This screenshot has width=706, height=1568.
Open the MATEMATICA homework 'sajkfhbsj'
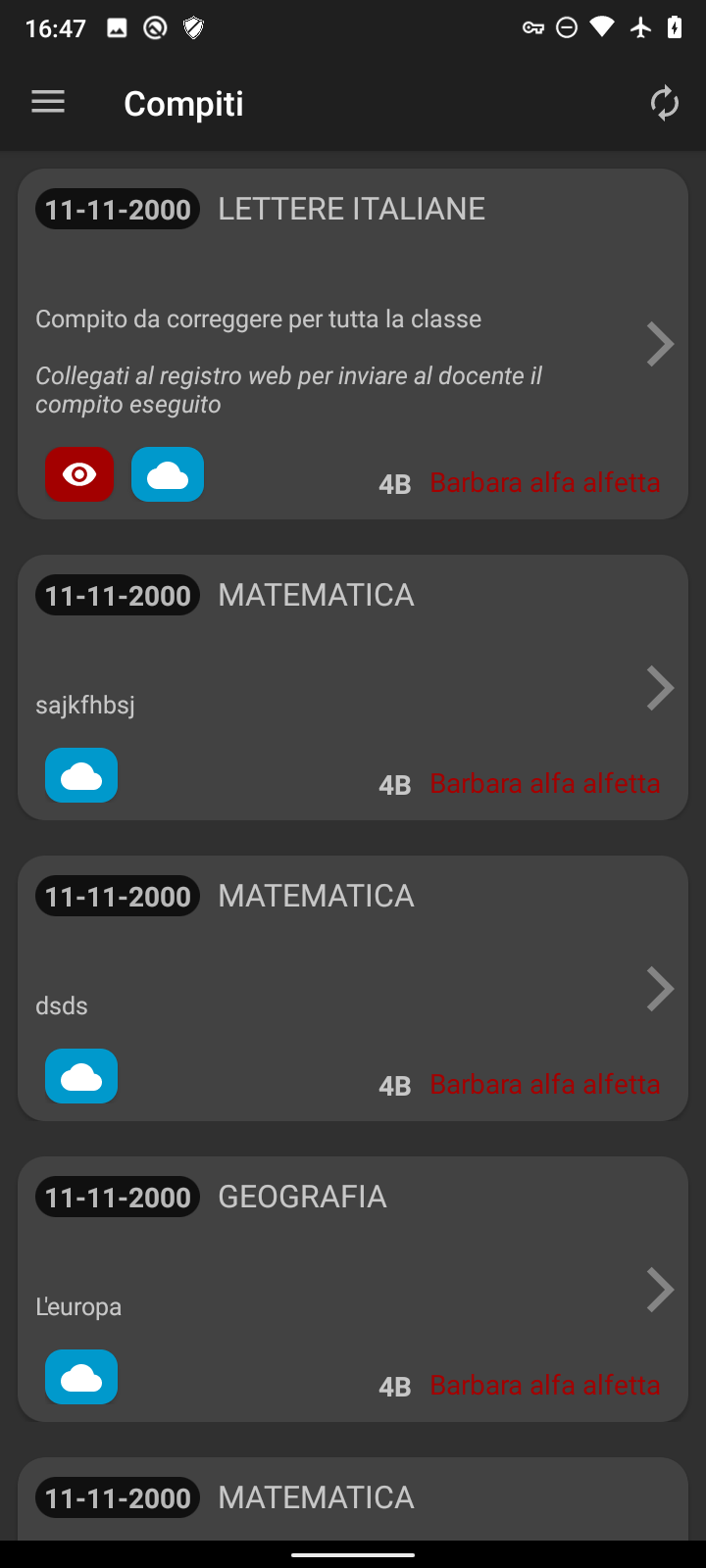tap(659, 688)
